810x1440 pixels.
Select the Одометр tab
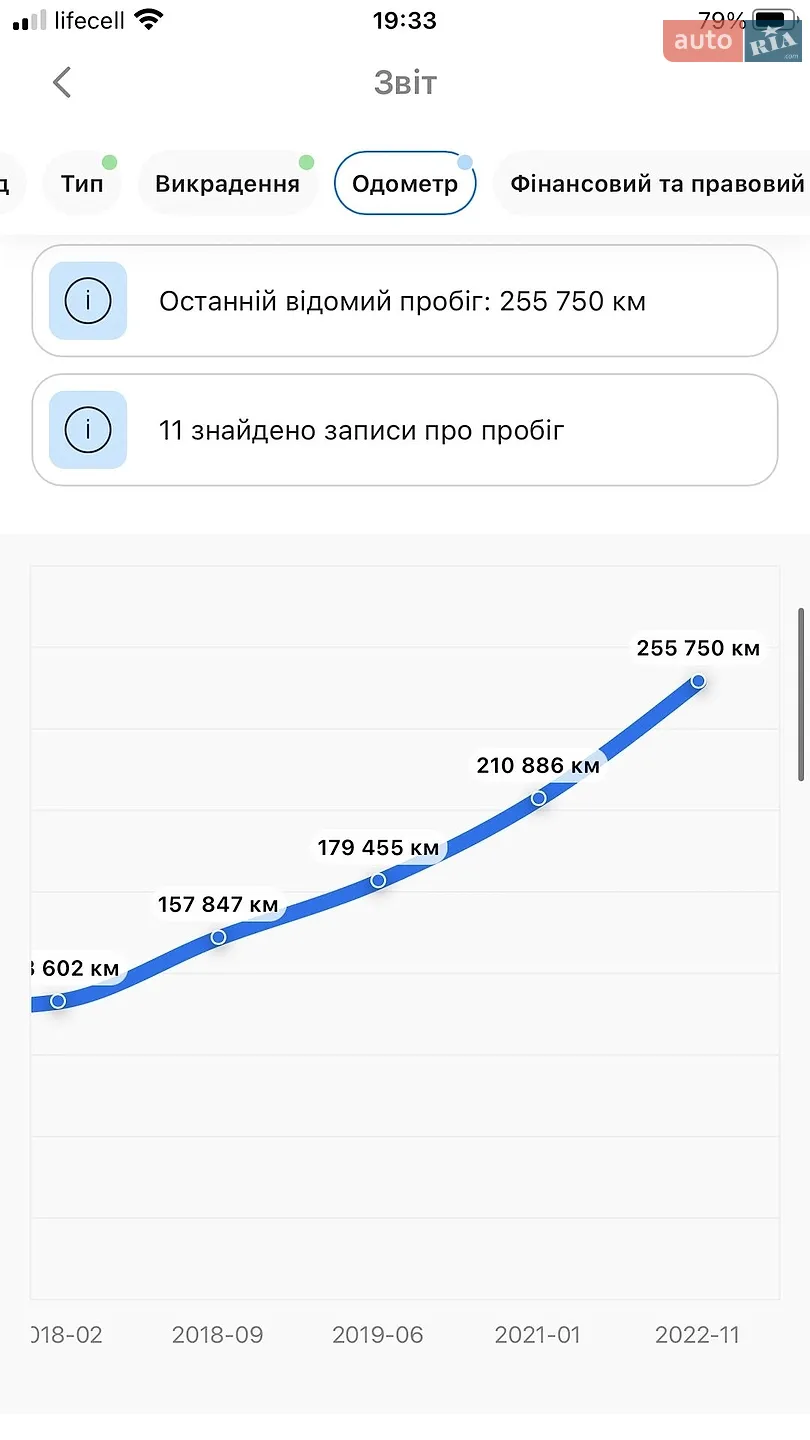[x=405, y=184]
